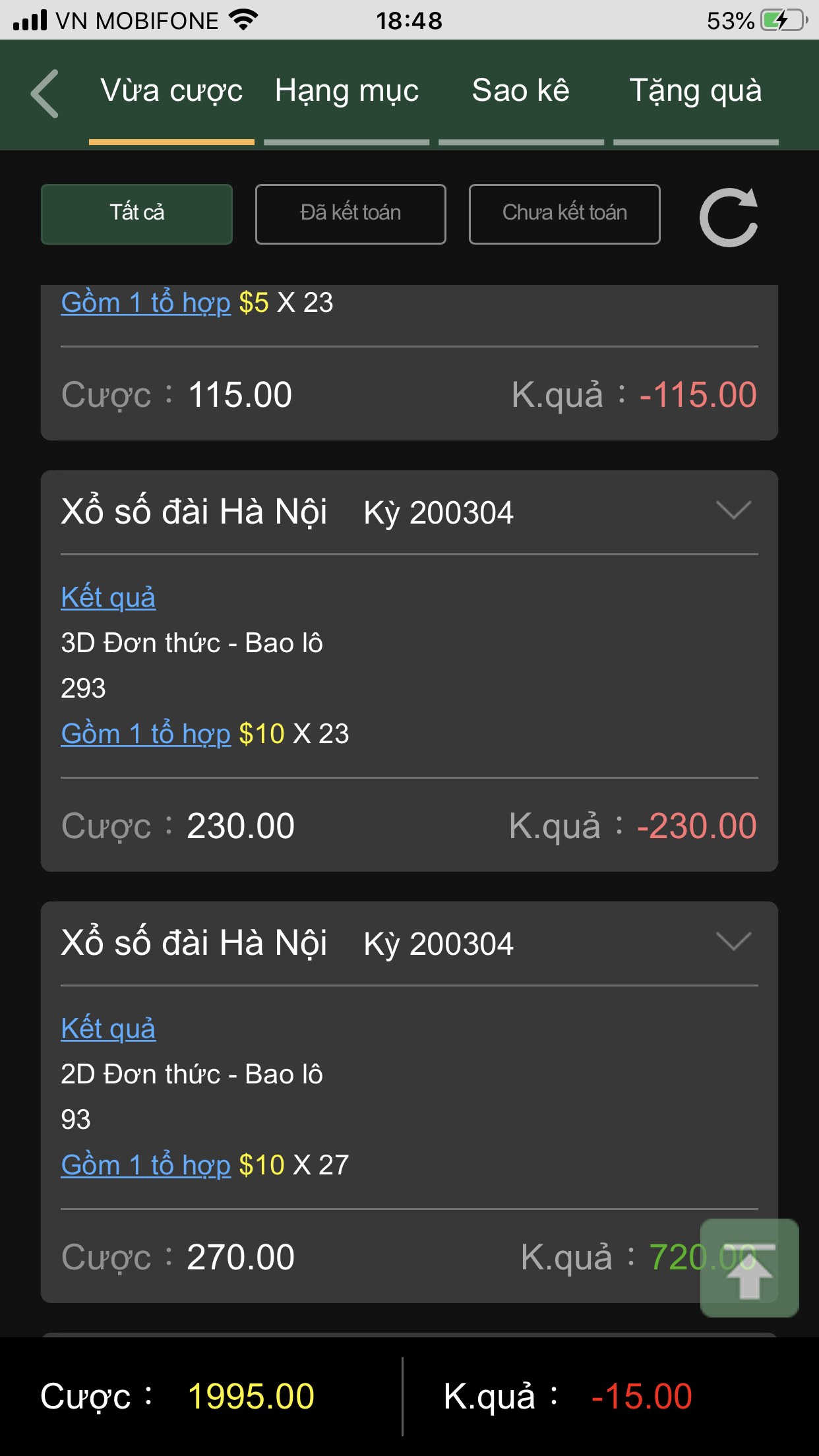Screen dimensions: 819x1456
Task: Filter by Chưa kết toán
Action: 564,214
